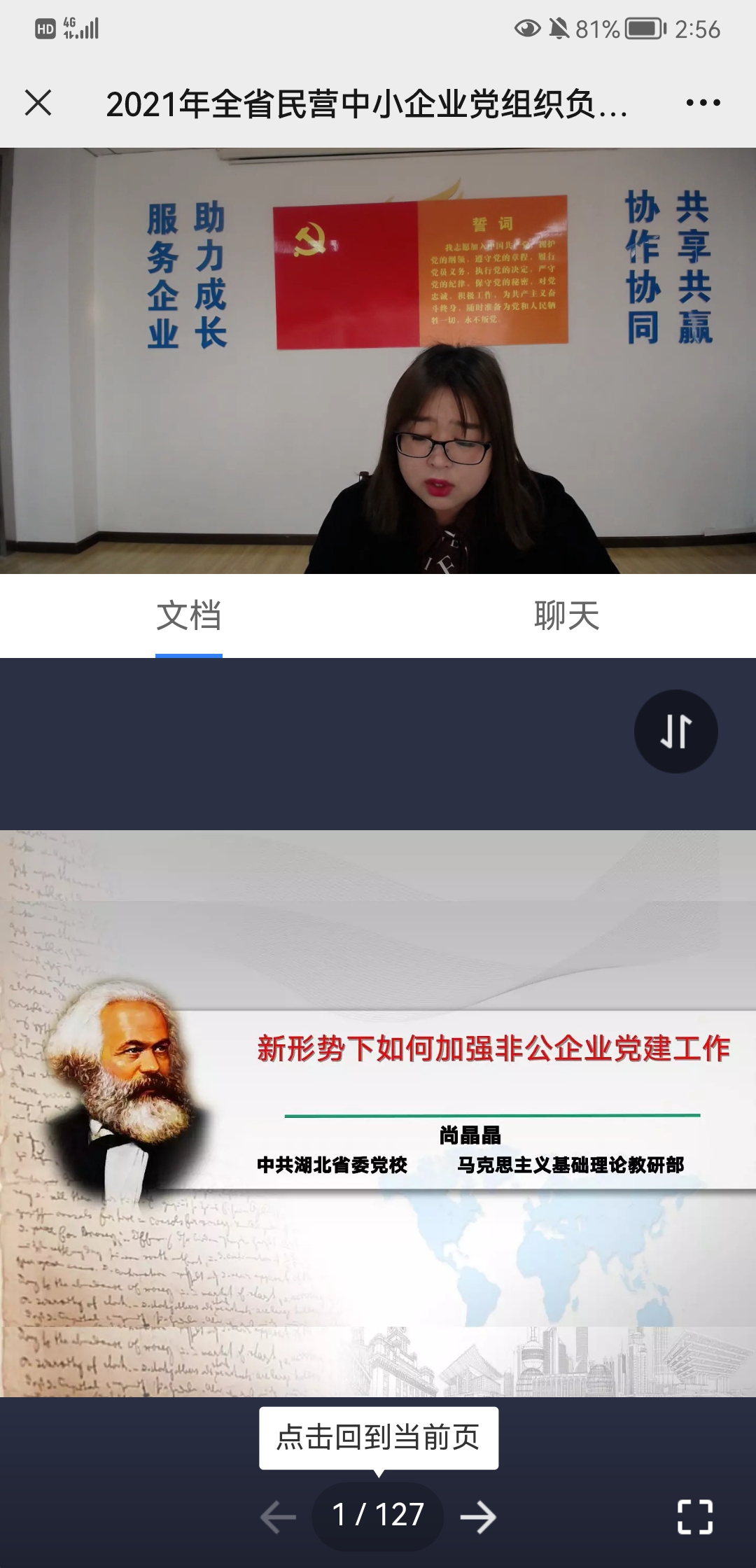Tap 点击回到当前页 to return to the current page

click(378, 1438)
